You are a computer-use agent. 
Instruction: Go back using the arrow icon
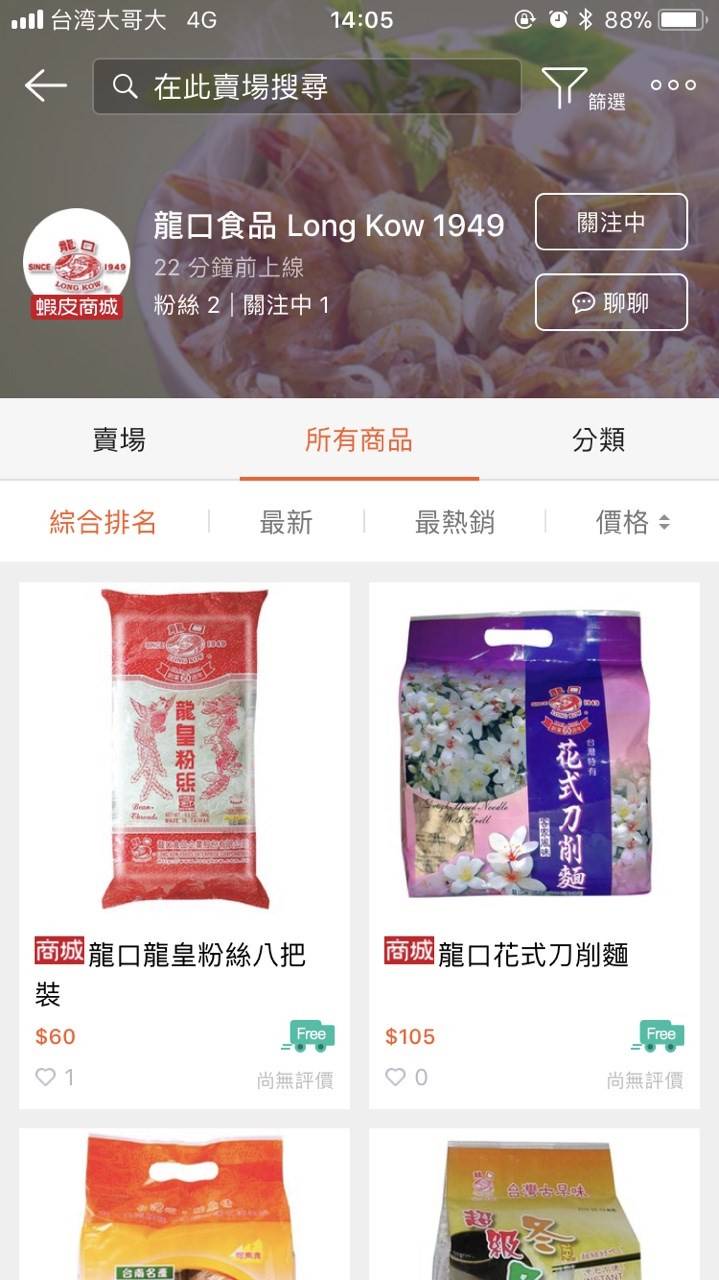click(45, 86)
